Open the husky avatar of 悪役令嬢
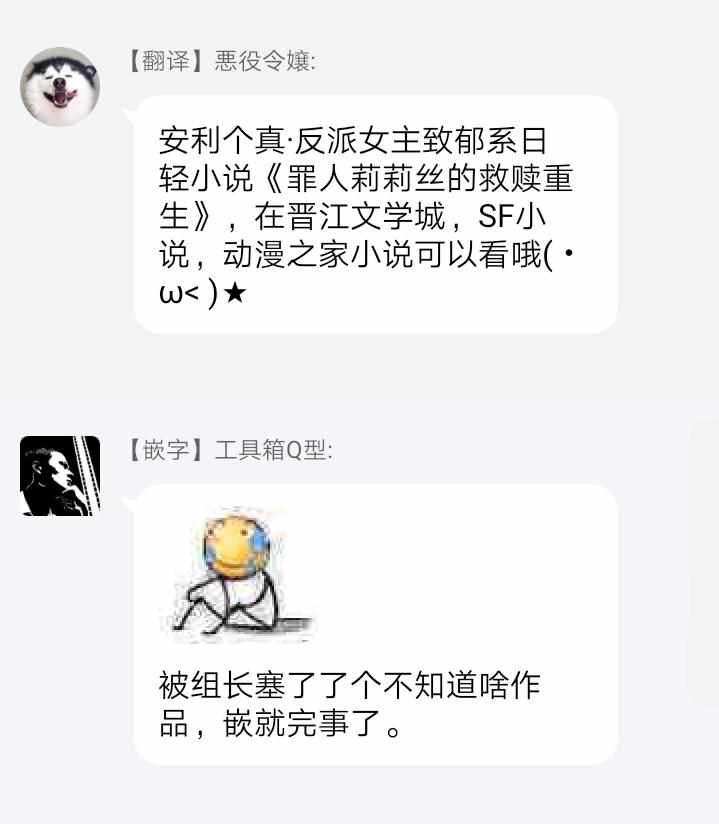 (60, 87)
